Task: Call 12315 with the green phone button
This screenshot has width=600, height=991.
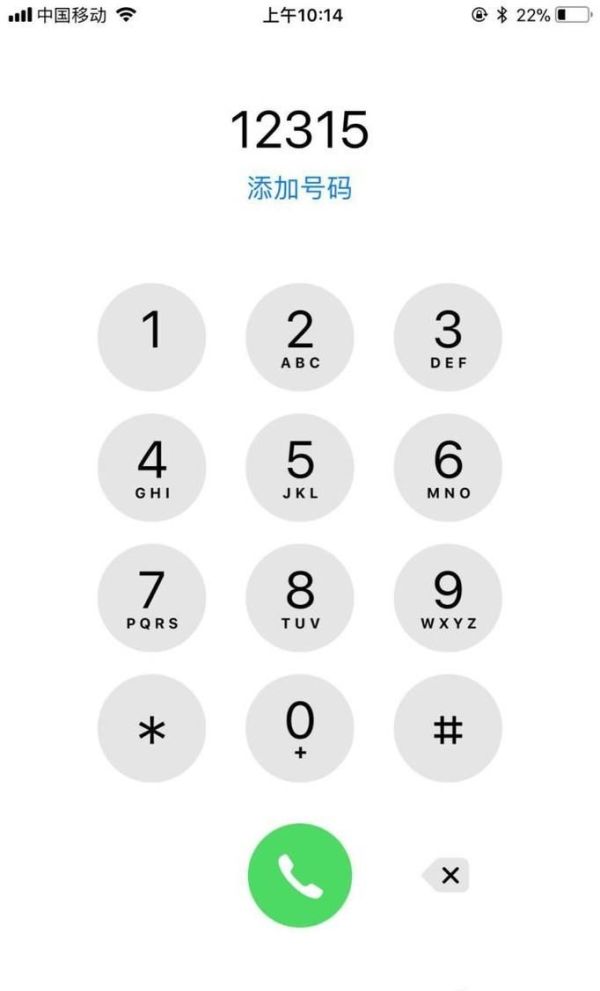Action: 300,876
